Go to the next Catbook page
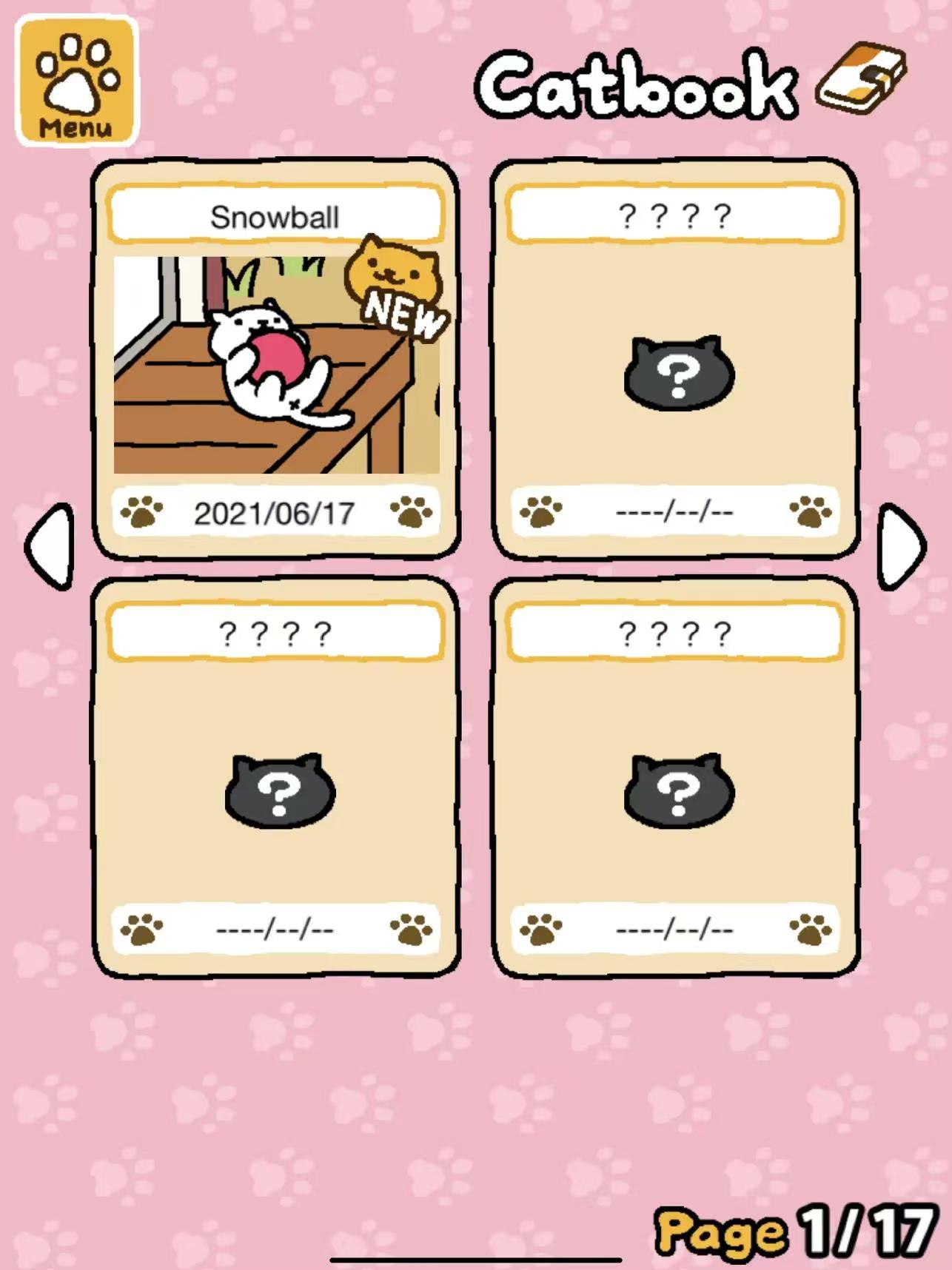This screenshot has height=1270, width=952. point(901,547)
